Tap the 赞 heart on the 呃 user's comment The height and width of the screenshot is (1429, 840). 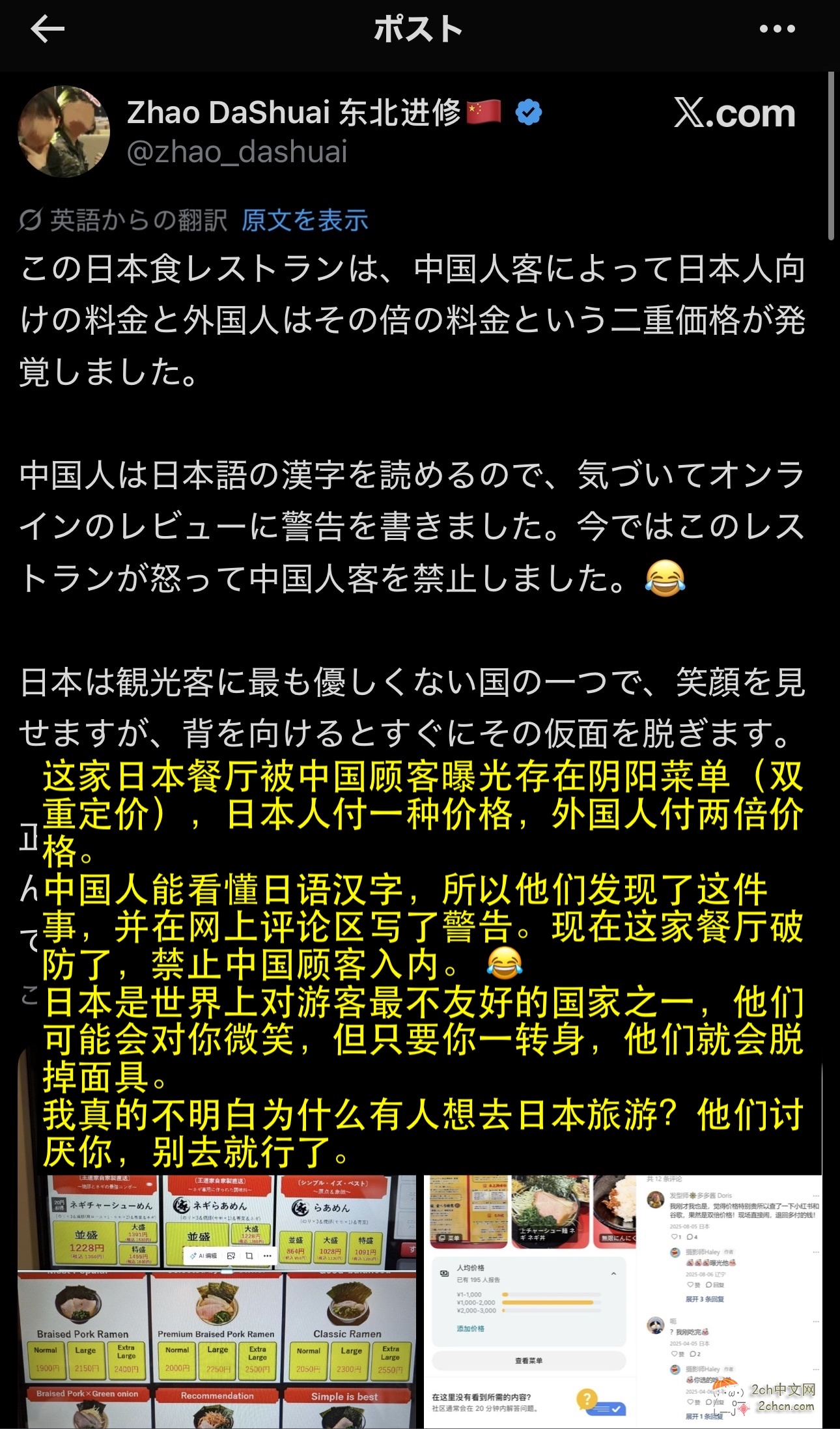(675, 1353)
